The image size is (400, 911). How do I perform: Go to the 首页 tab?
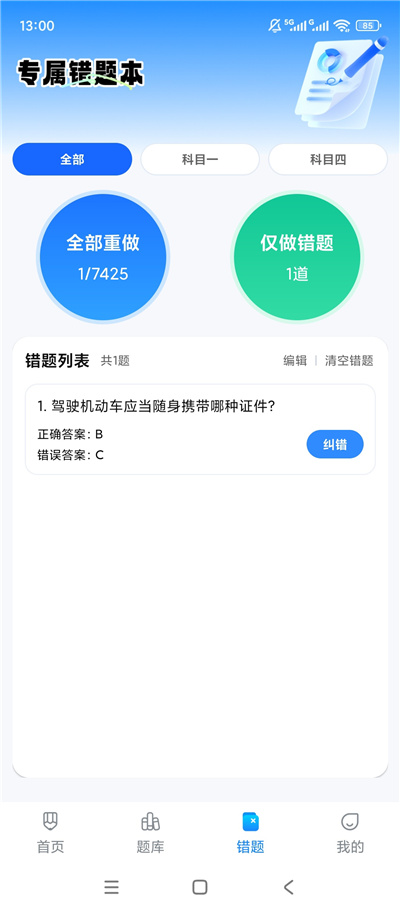pyautogui.click(x=51, y=833)
